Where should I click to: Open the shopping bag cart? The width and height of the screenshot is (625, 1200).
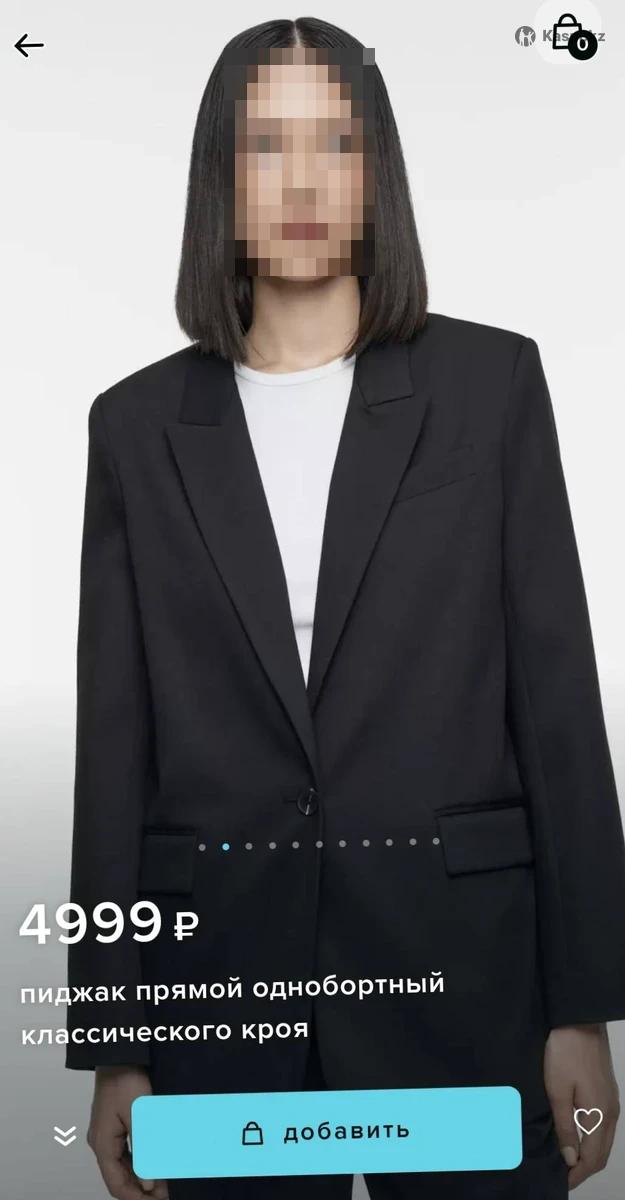click(569, 33)
